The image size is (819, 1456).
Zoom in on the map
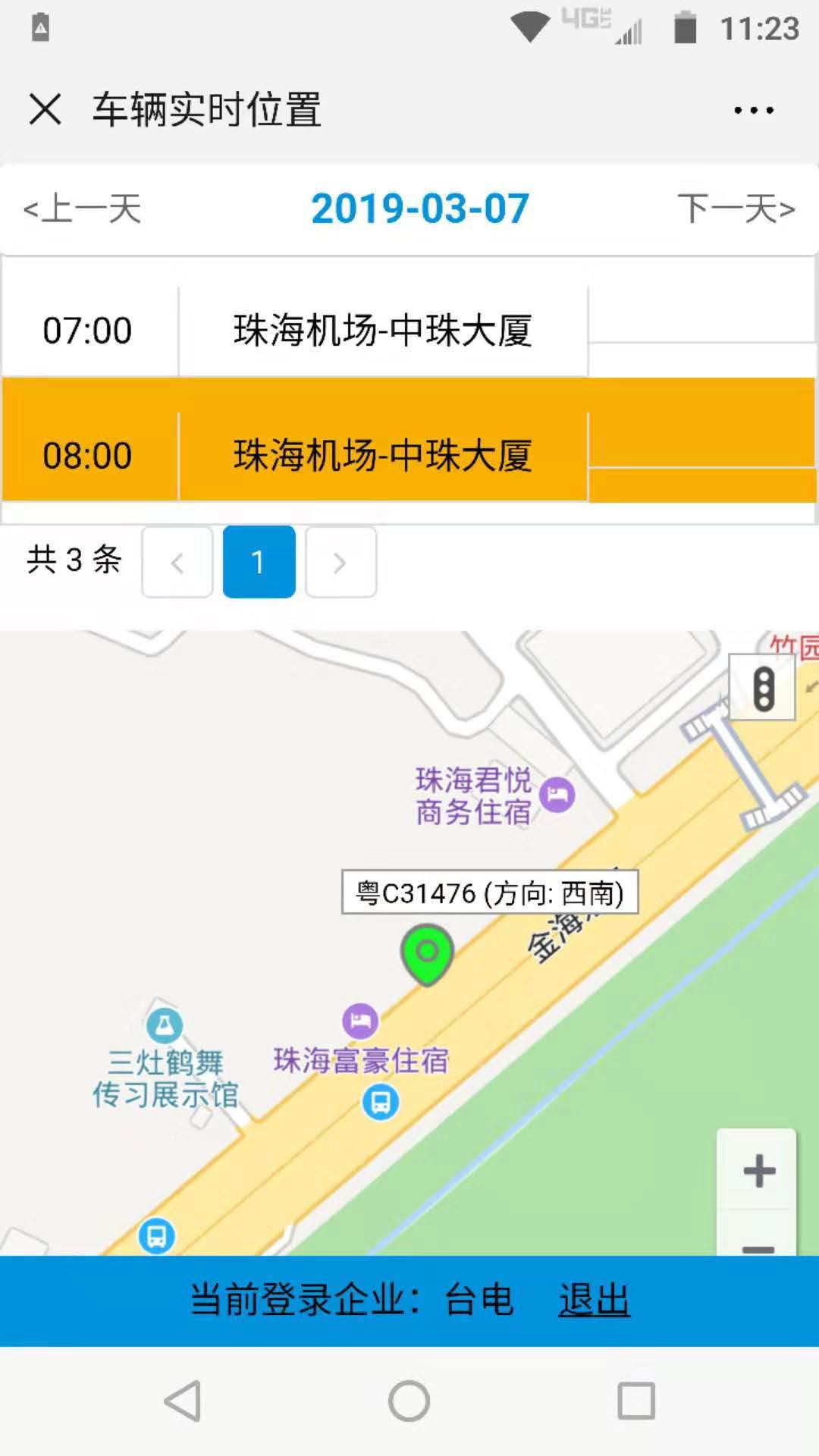click(758, 1171)
